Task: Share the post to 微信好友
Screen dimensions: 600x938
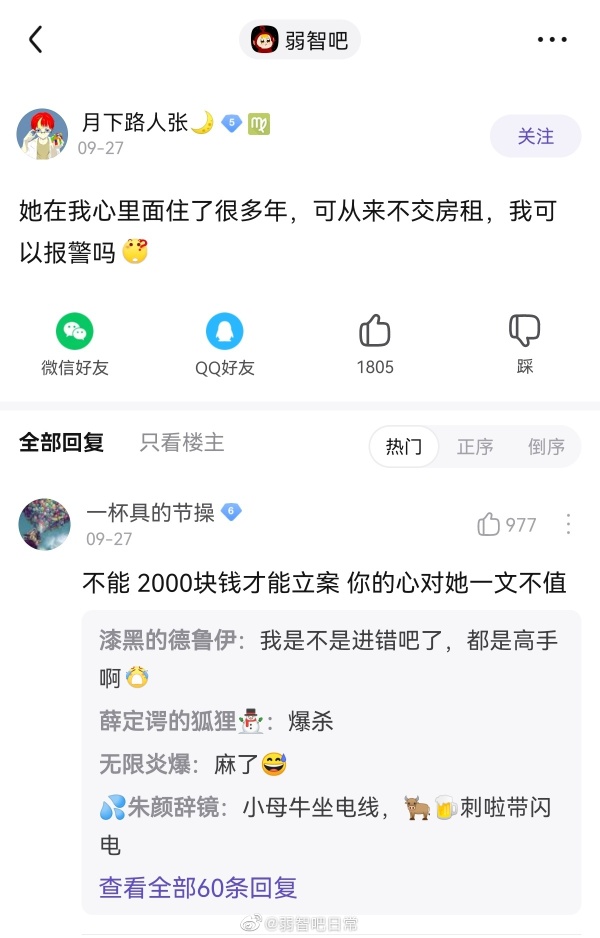Action: pyautogui.click(x=75, y=344)
